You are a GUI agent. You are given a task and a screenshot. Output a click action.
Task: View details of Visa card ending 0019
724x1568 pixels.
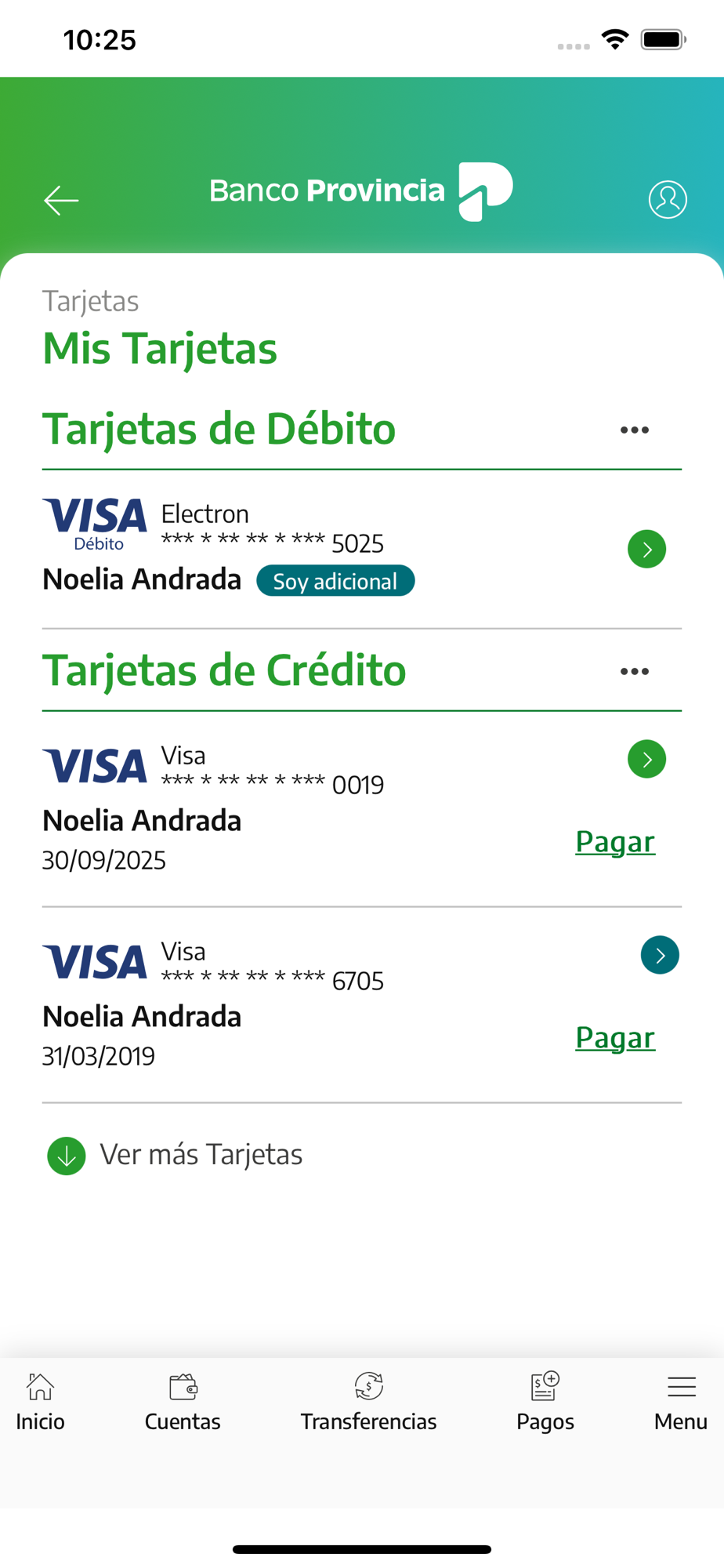[646, 759]
